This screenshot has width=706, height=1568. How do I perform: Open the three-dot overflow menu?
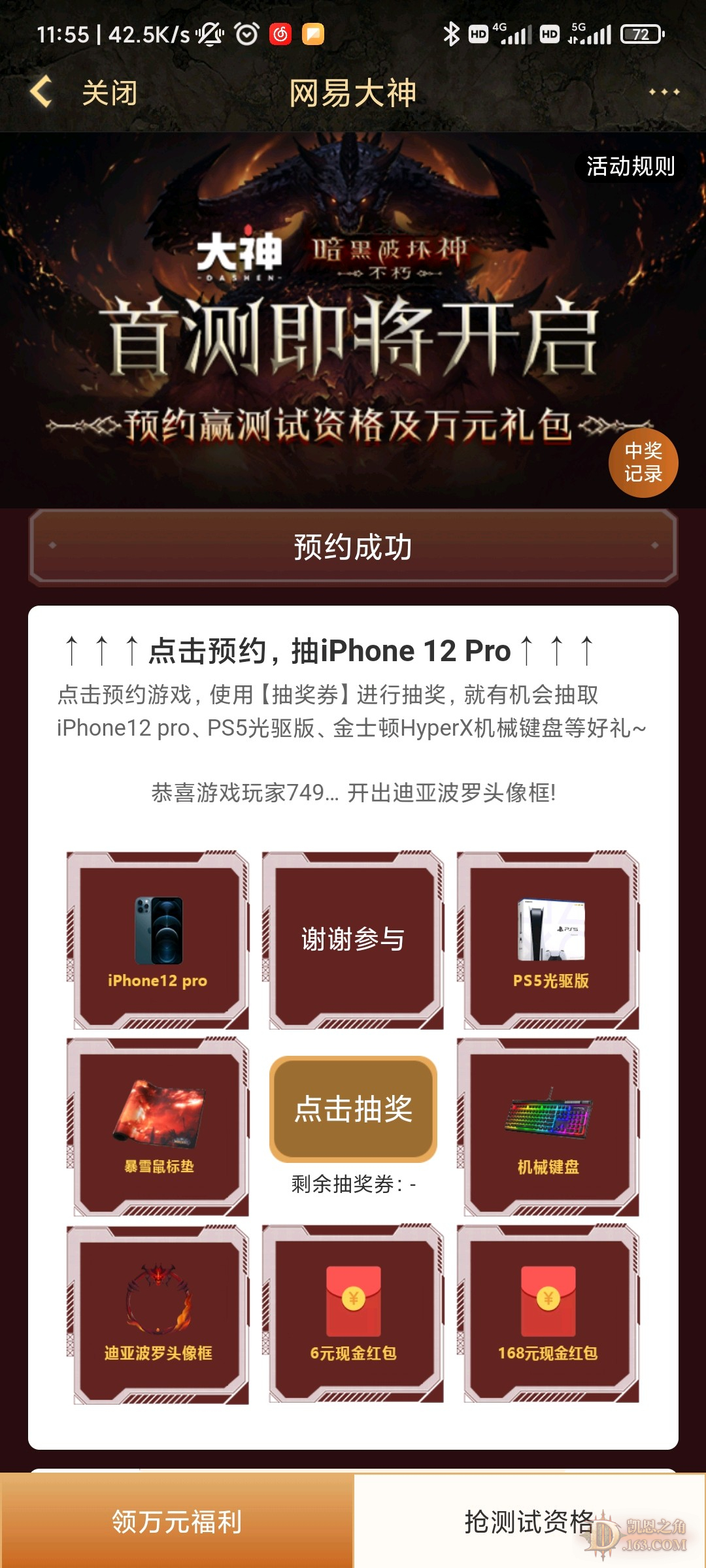(664, 92)
